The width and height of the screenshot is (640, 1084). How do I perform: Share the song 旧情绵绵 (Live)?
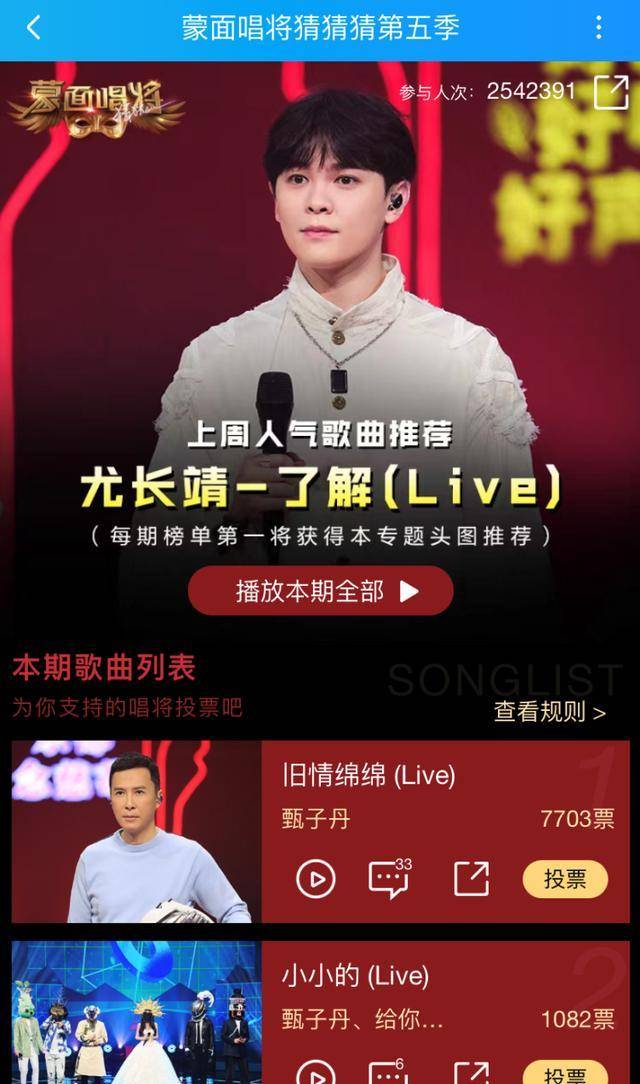click(471, 879)
